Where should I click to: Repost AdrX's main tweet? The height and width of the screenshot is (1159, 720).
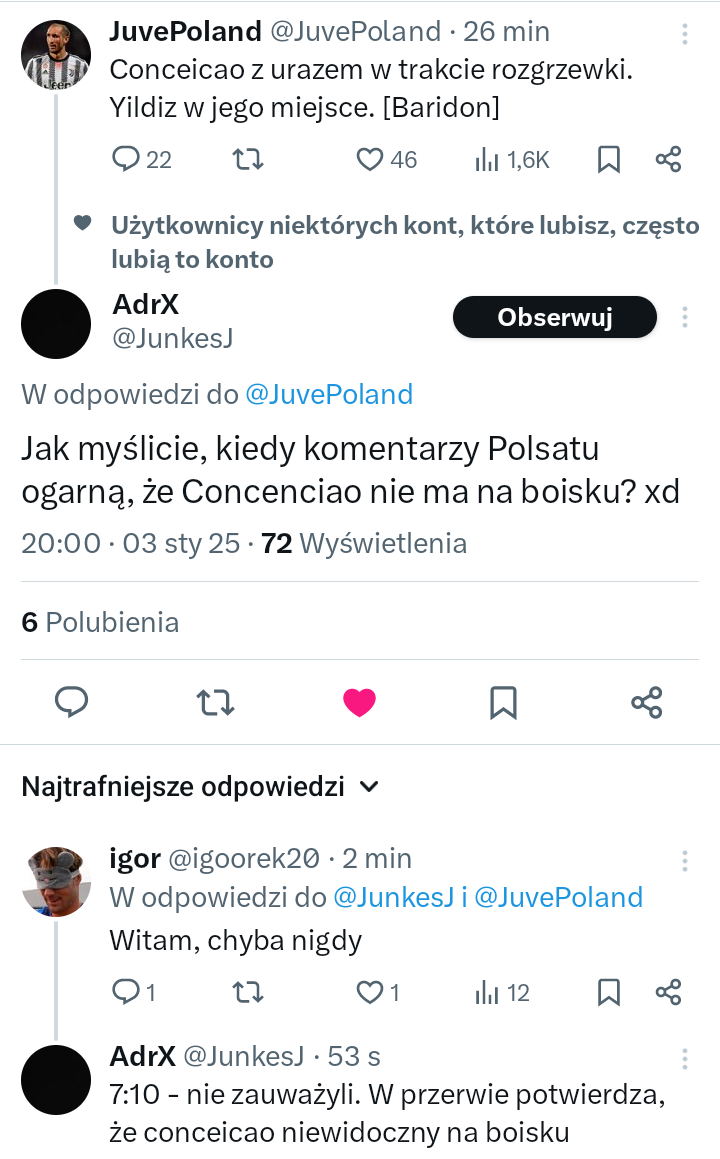(x=215, y=702)
